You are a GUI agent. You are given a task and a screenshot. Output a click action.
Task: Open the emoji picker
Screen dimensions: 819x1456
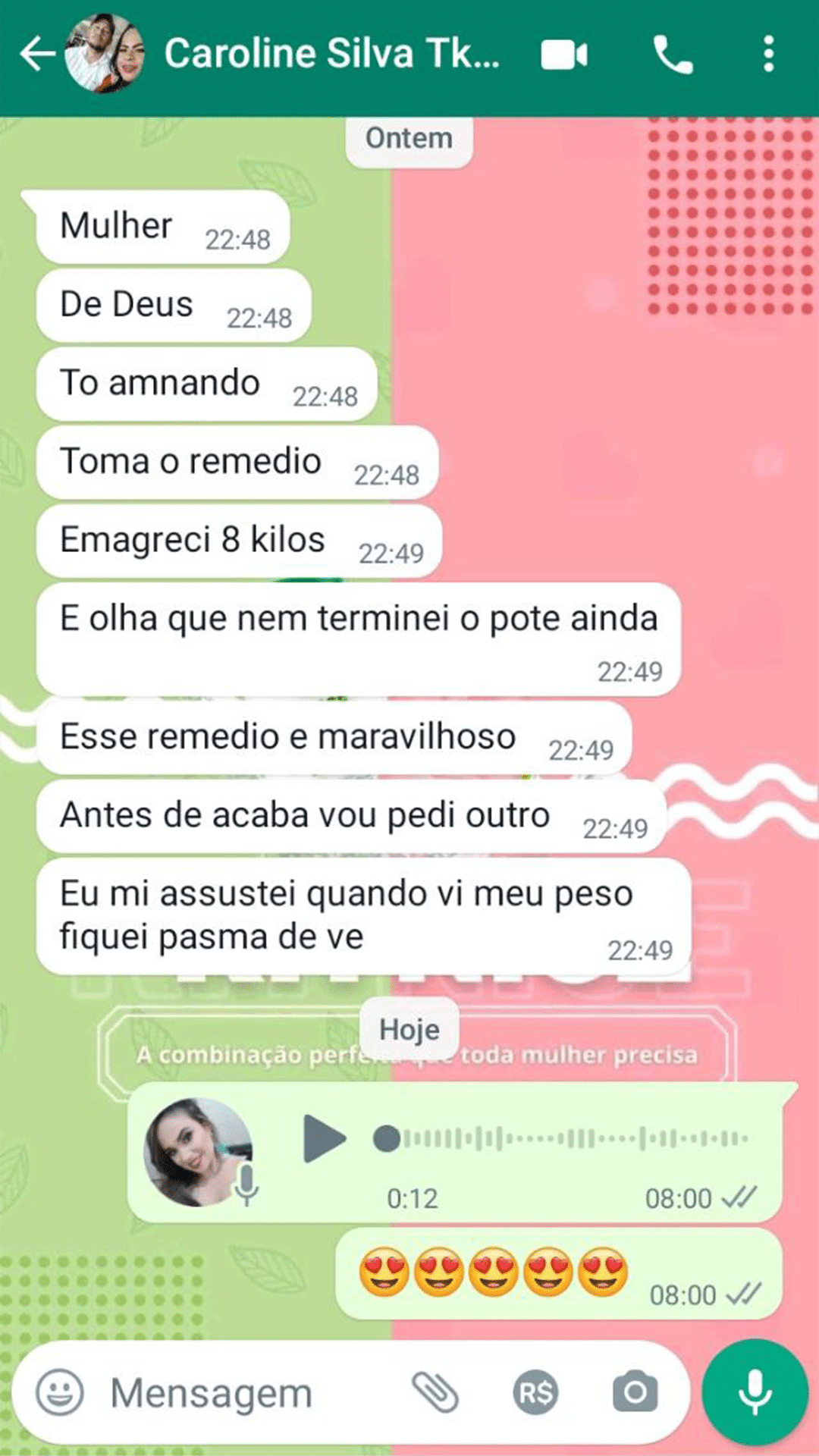(x=60, y=1392)
